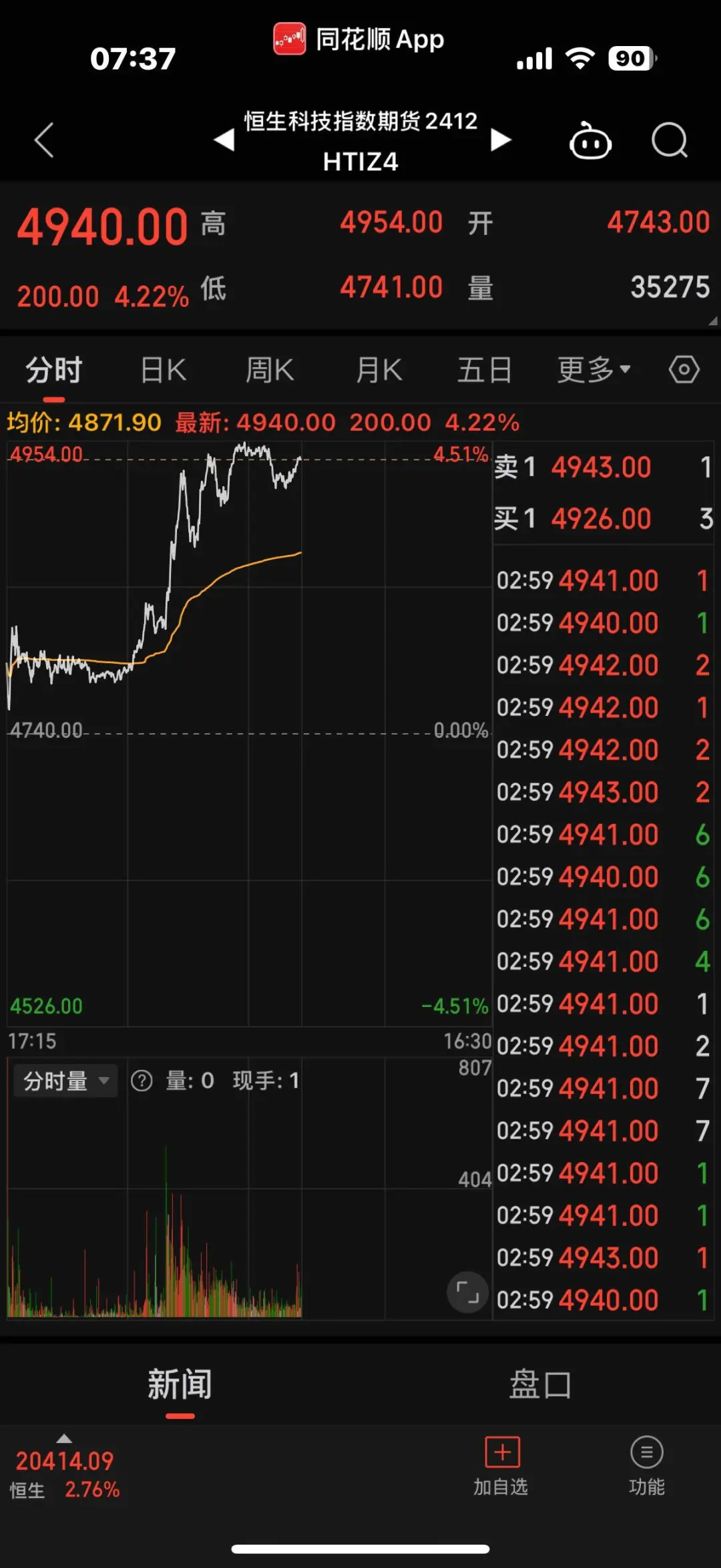This screenshot has height=1568, width=721.
Task: Switch to the next contract with right arrow
Action: click(x=501, y=140)
